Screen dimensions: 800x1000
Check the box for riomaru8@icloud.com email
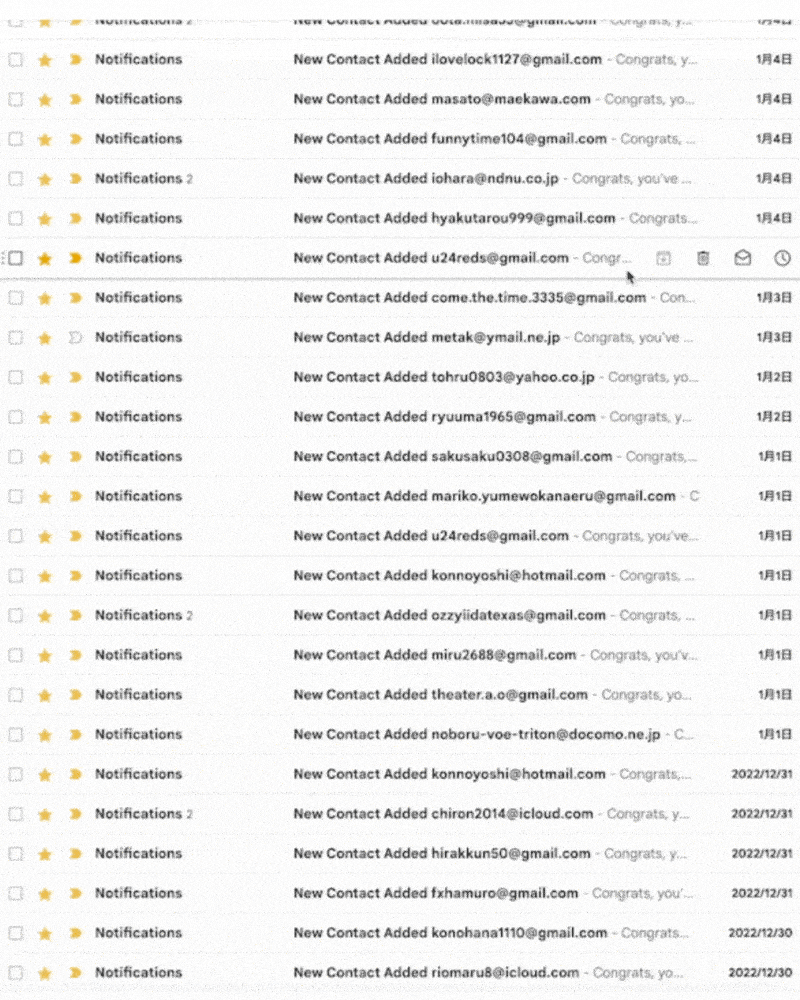[16, 973]
